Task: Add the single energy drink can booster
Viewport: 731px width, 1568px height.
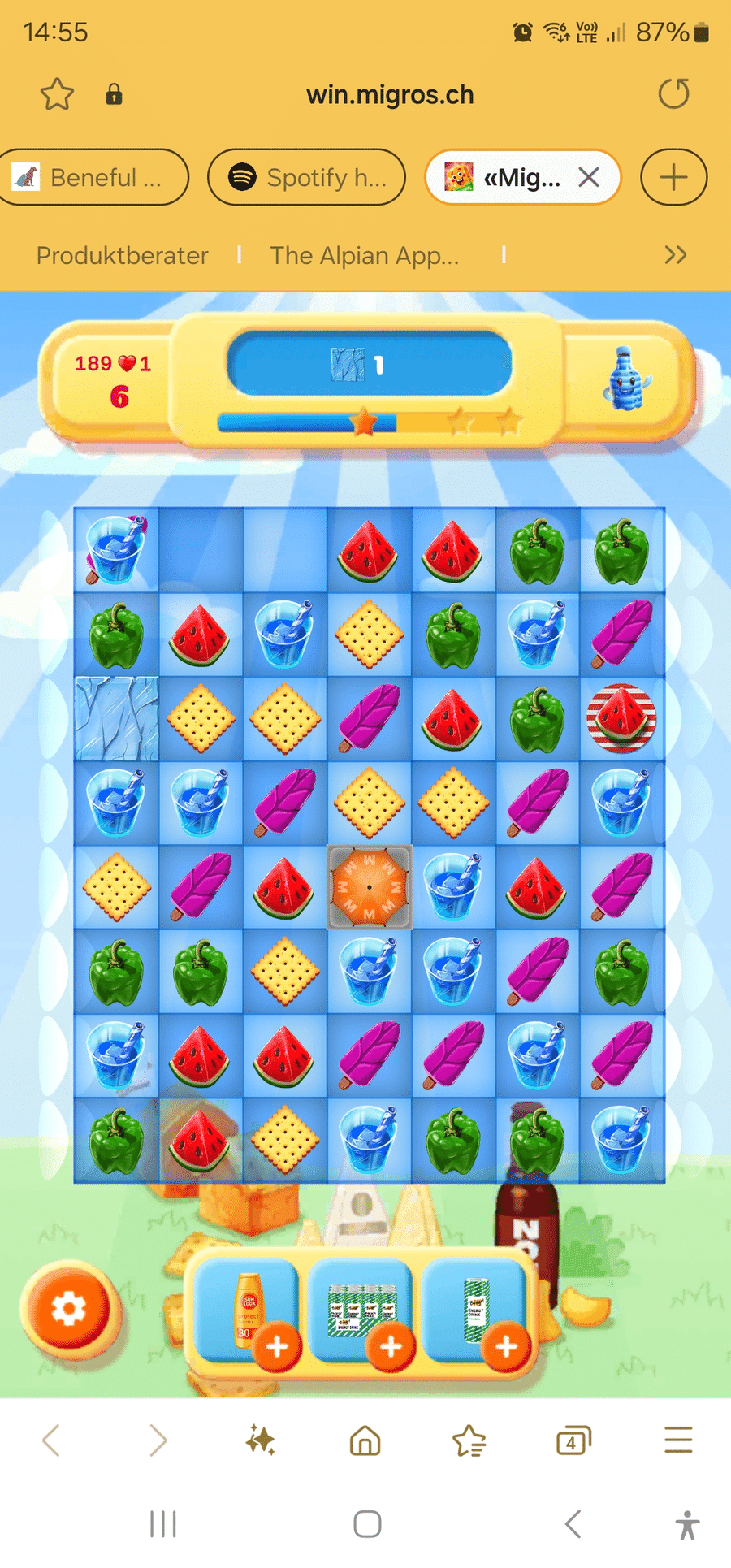Action: click(x=506, y=1346)
